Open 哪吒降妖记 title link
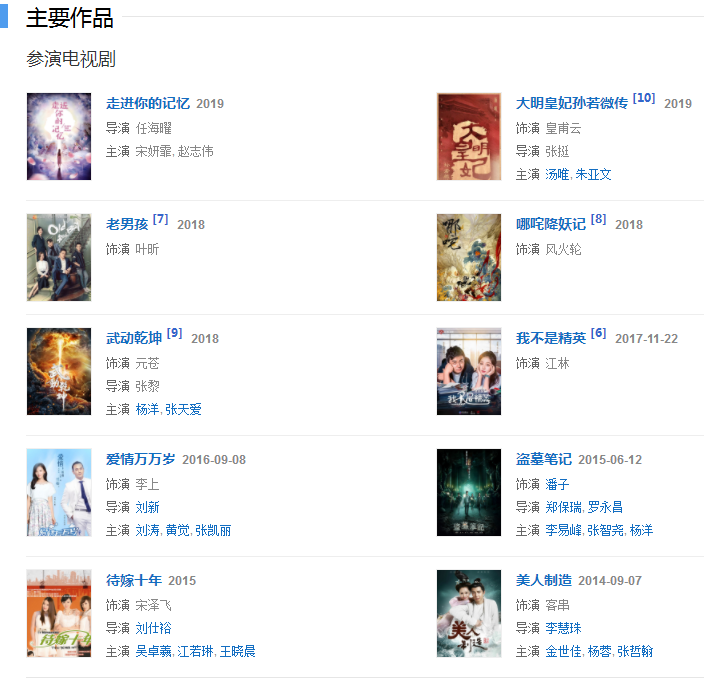The width and height of the screenshot is (704, 680). [550, 224]
